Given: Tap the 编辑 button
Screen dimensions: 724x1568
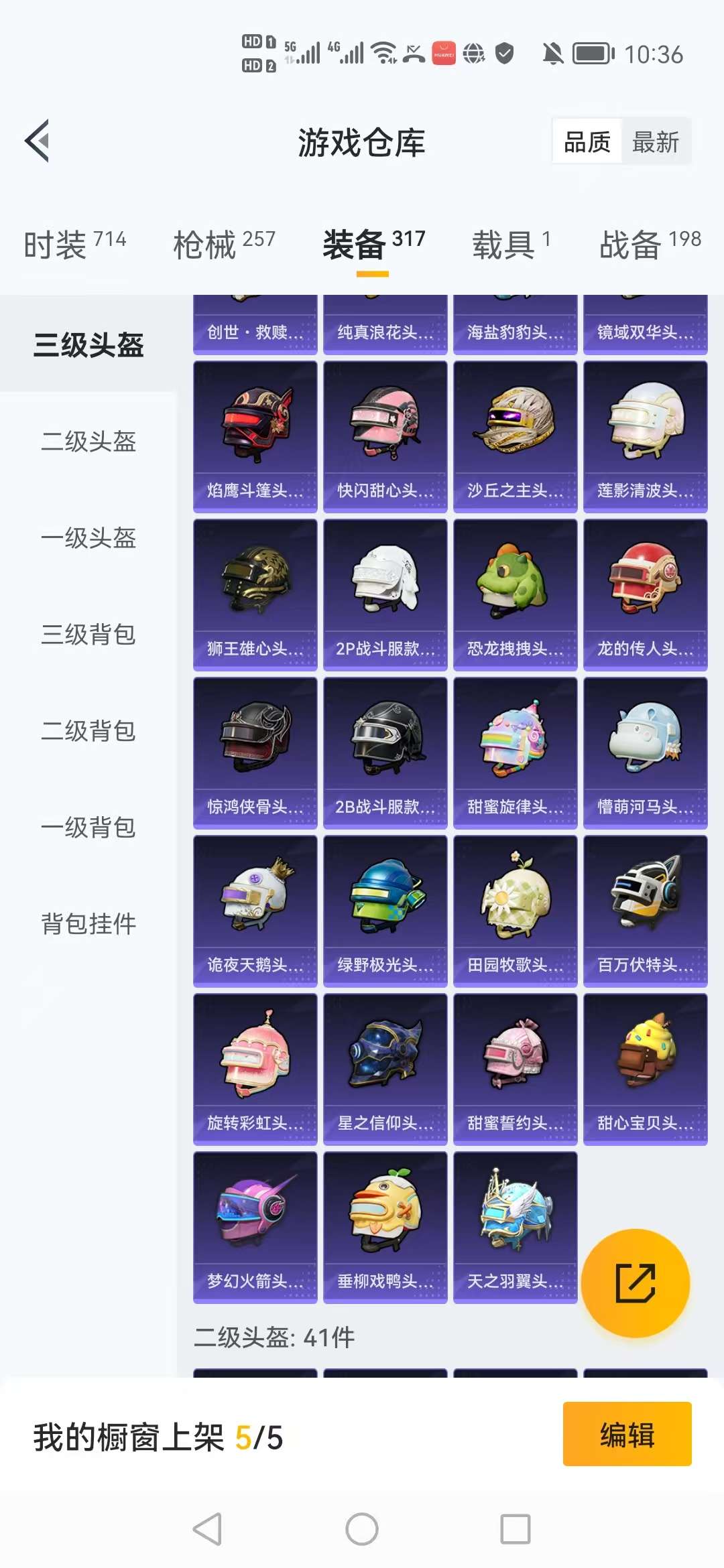Looking at the screenshot, I should [x=627, y=1435].
